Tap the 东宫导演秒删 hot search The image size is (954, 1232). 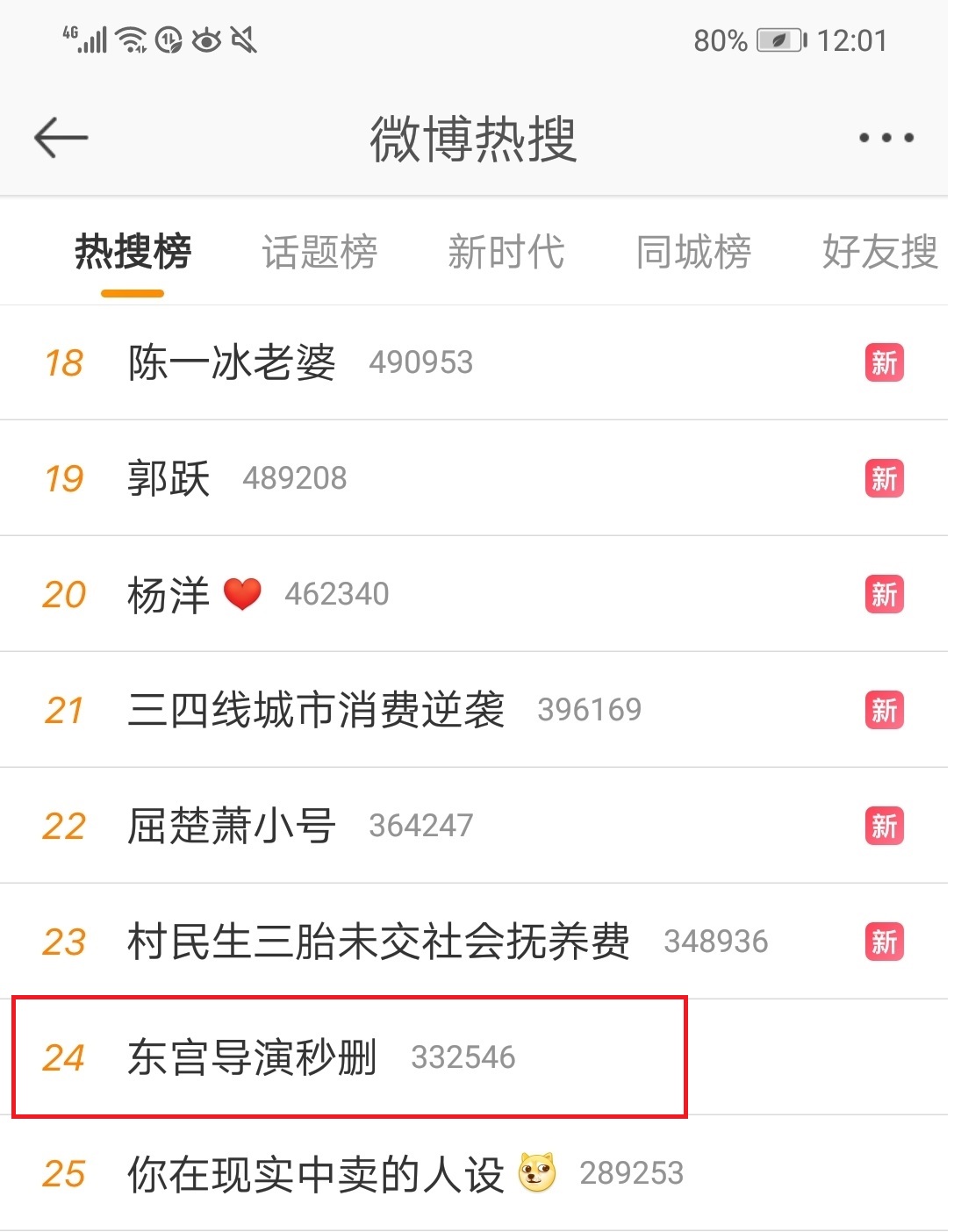click(253, 1057)
